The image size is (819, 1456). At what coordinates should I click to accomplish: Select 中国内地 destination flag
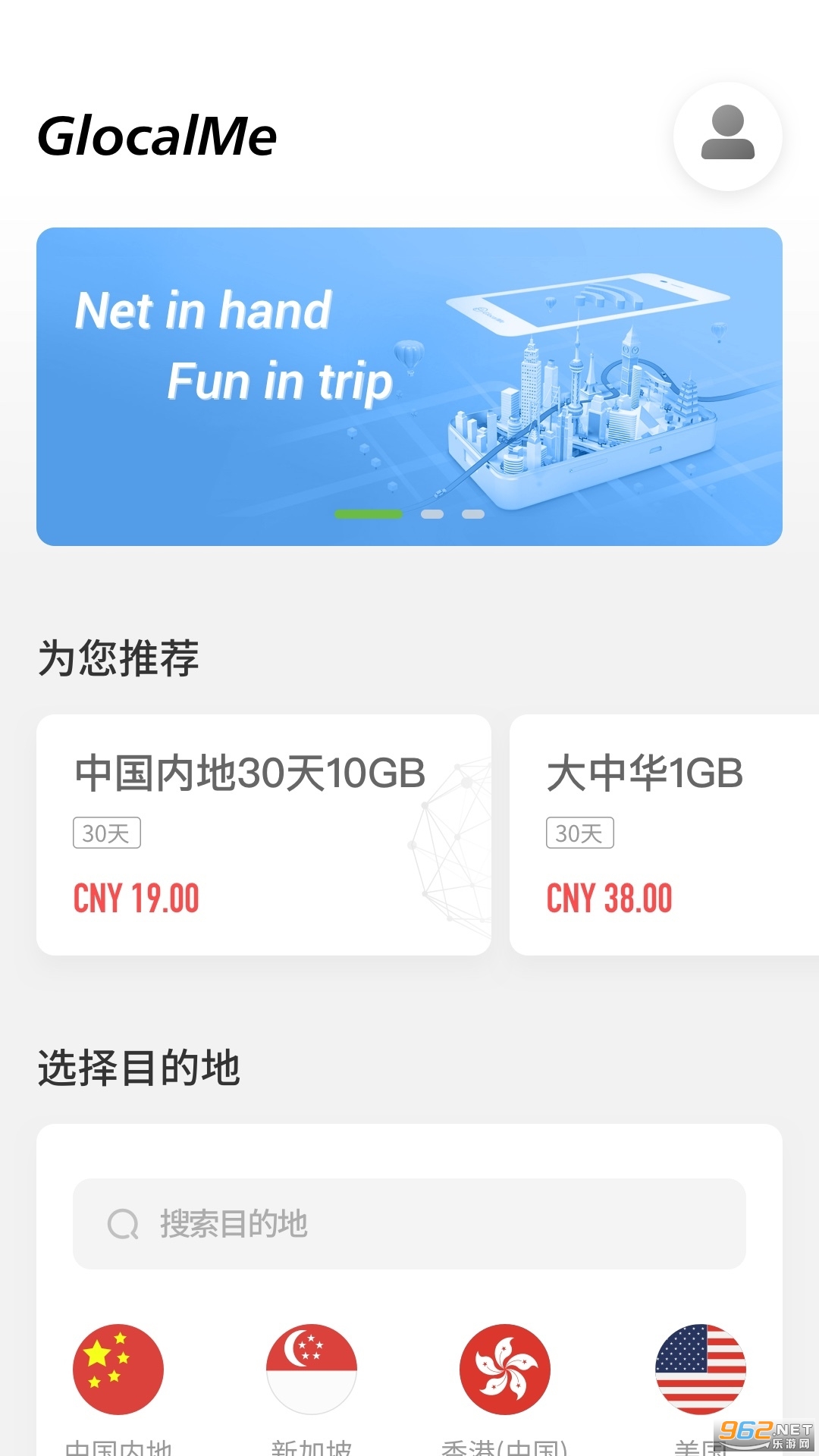click(118, 1369)
